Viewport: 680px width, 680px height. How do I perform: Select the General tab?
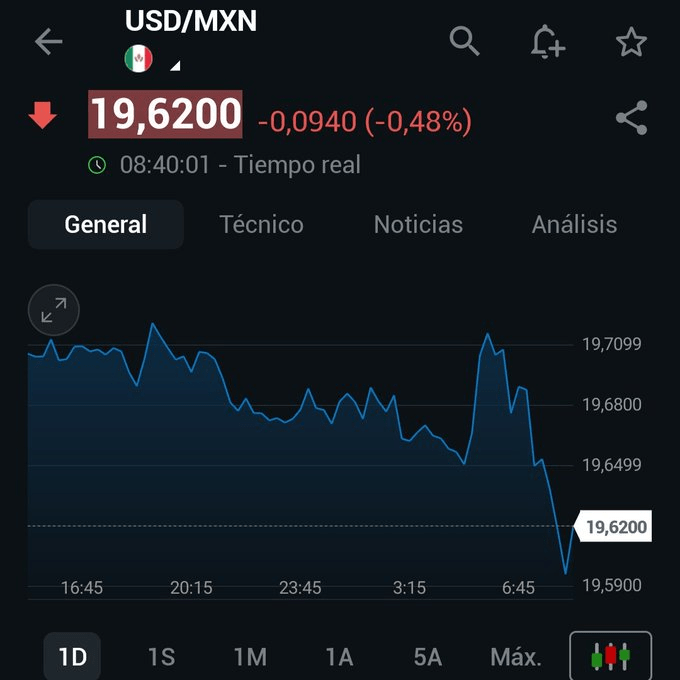click(106, 225)
